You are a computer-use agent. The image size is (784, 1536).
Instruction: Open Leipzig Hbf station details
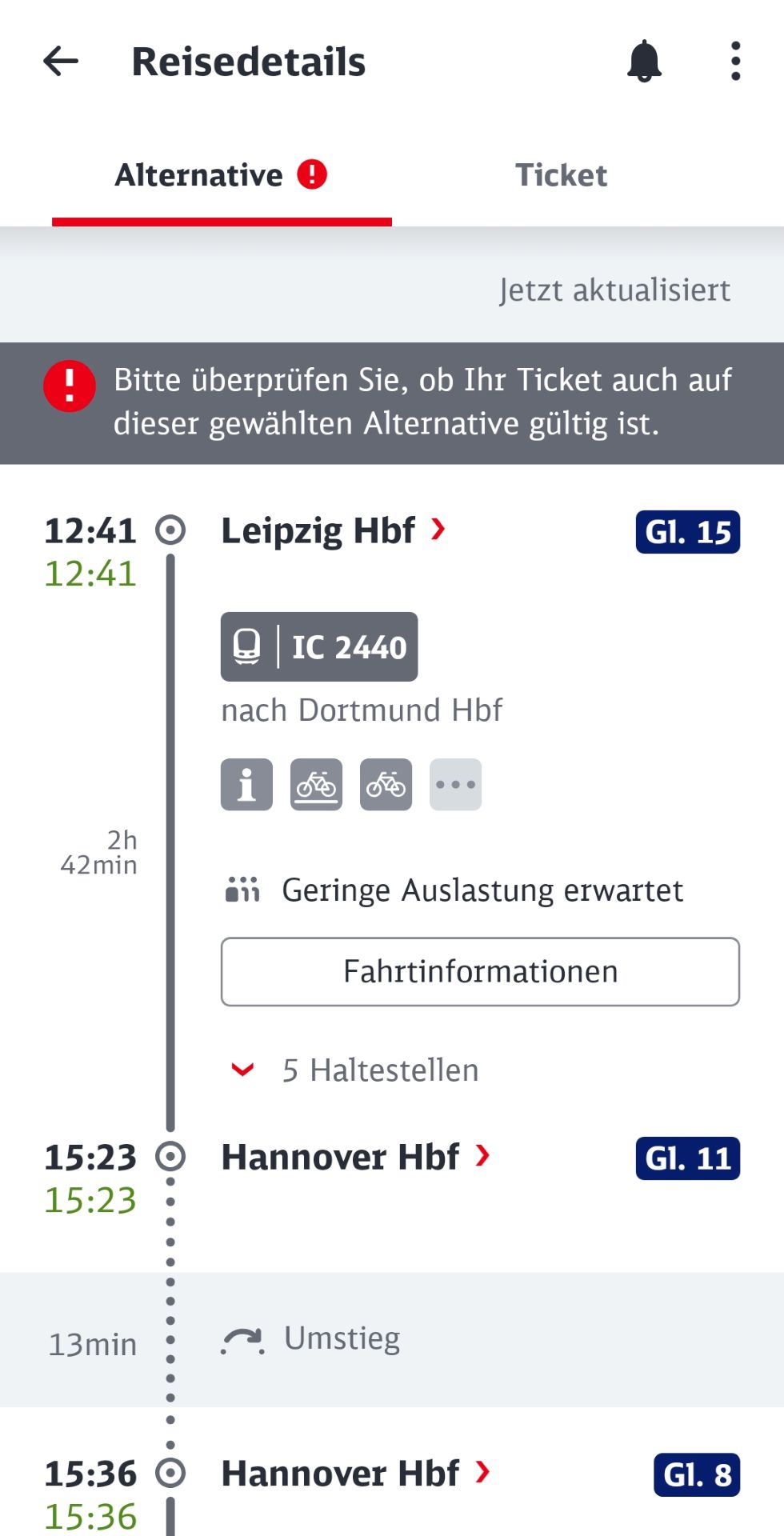point(332,530)
